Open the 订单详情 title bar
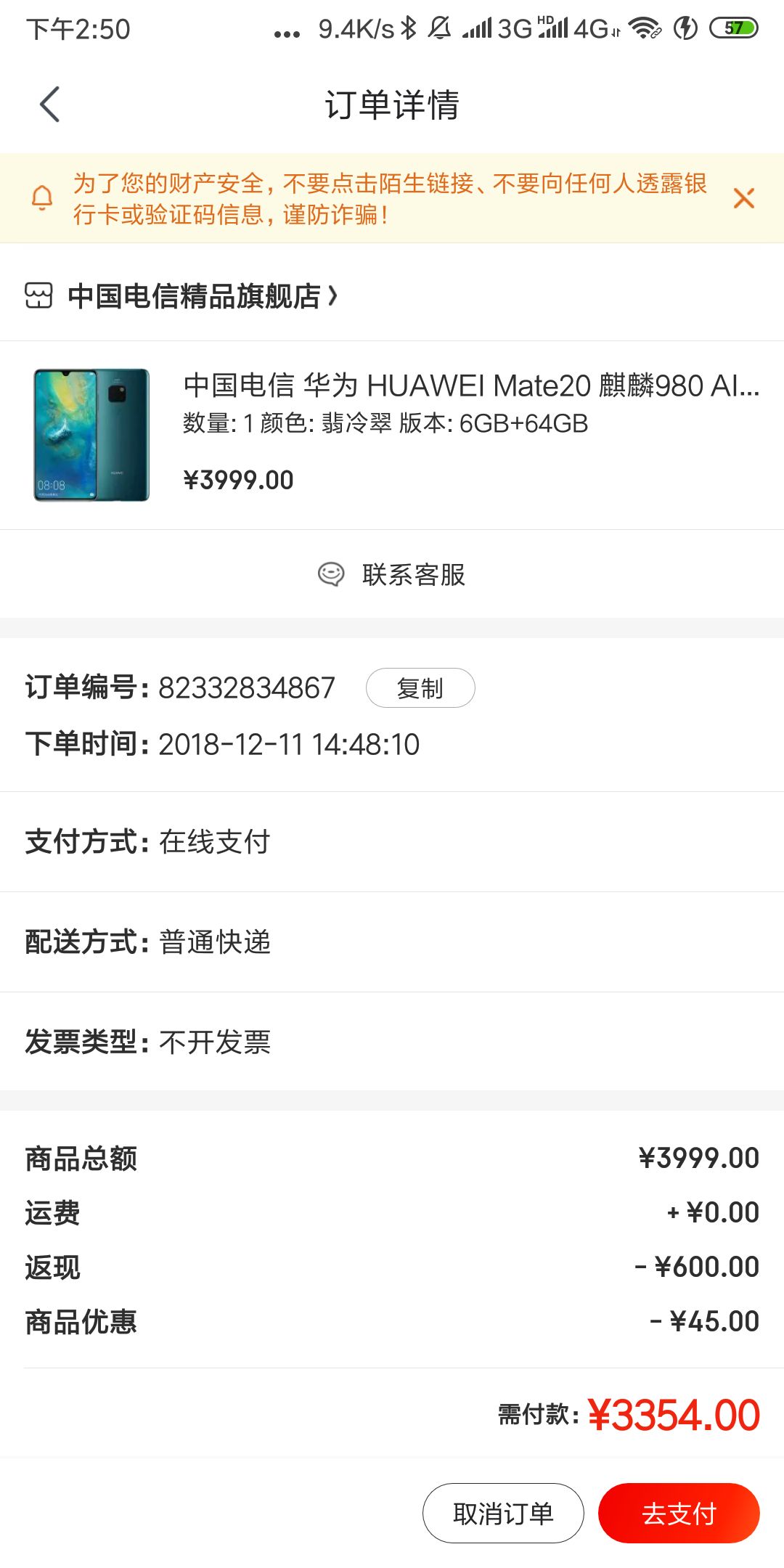Viewport: 784px width, 1568px height. [392, 105]
